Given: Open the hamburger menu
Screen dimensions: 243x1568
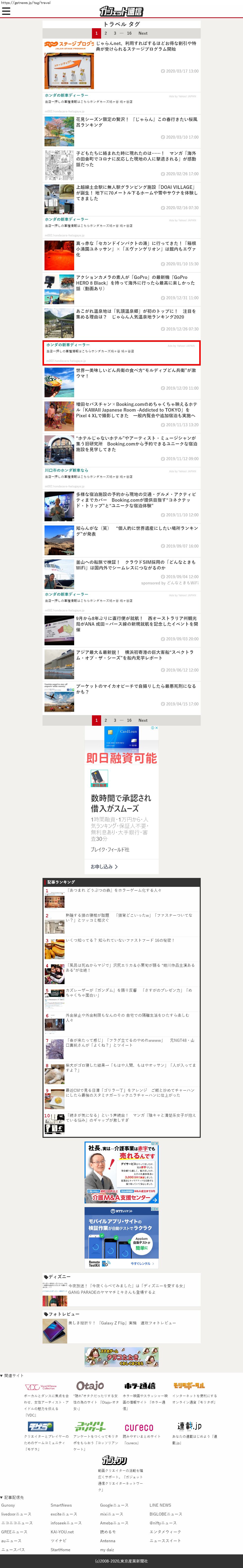Looking at the screenshot, I should click(x=6, y=11).
